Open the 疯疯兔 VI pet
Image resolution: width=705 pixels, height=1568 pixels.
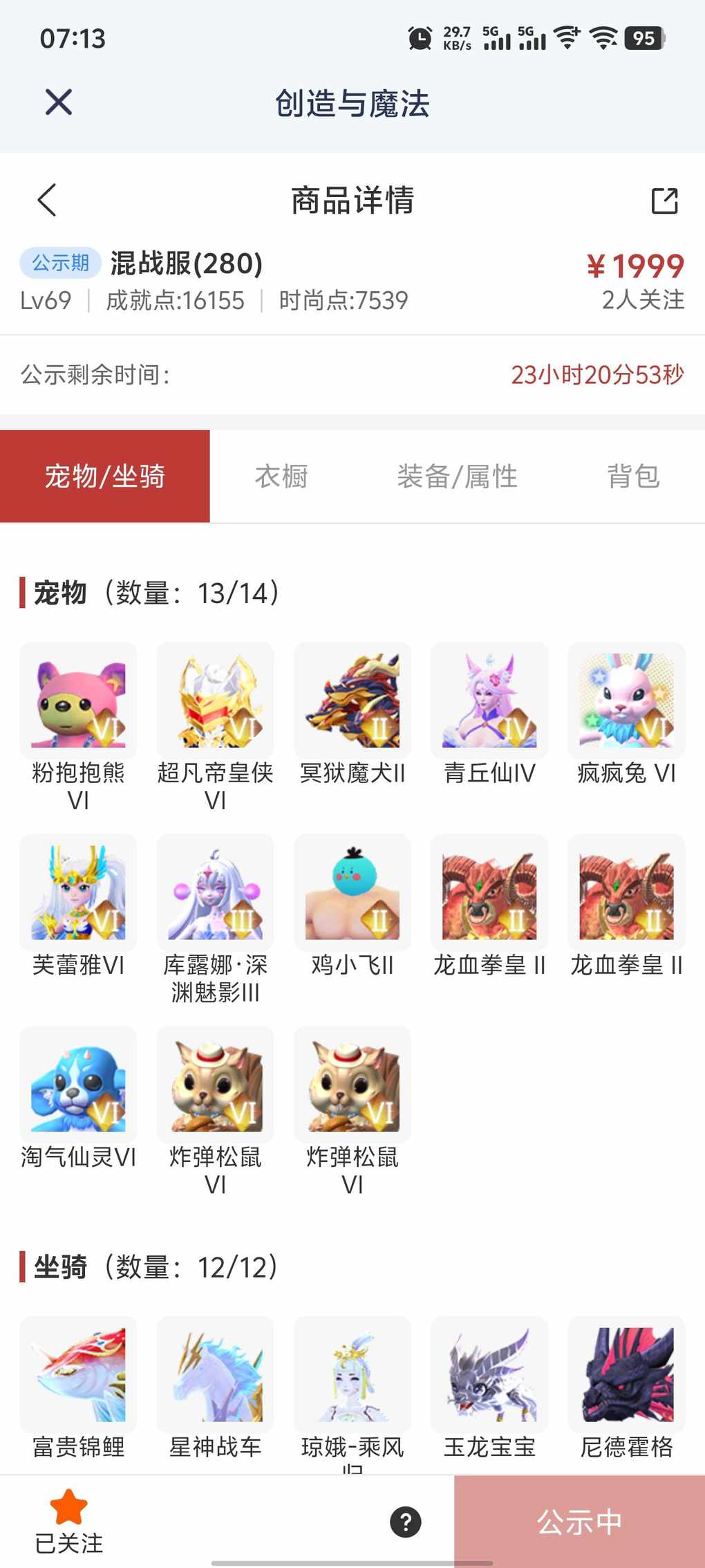626,701
